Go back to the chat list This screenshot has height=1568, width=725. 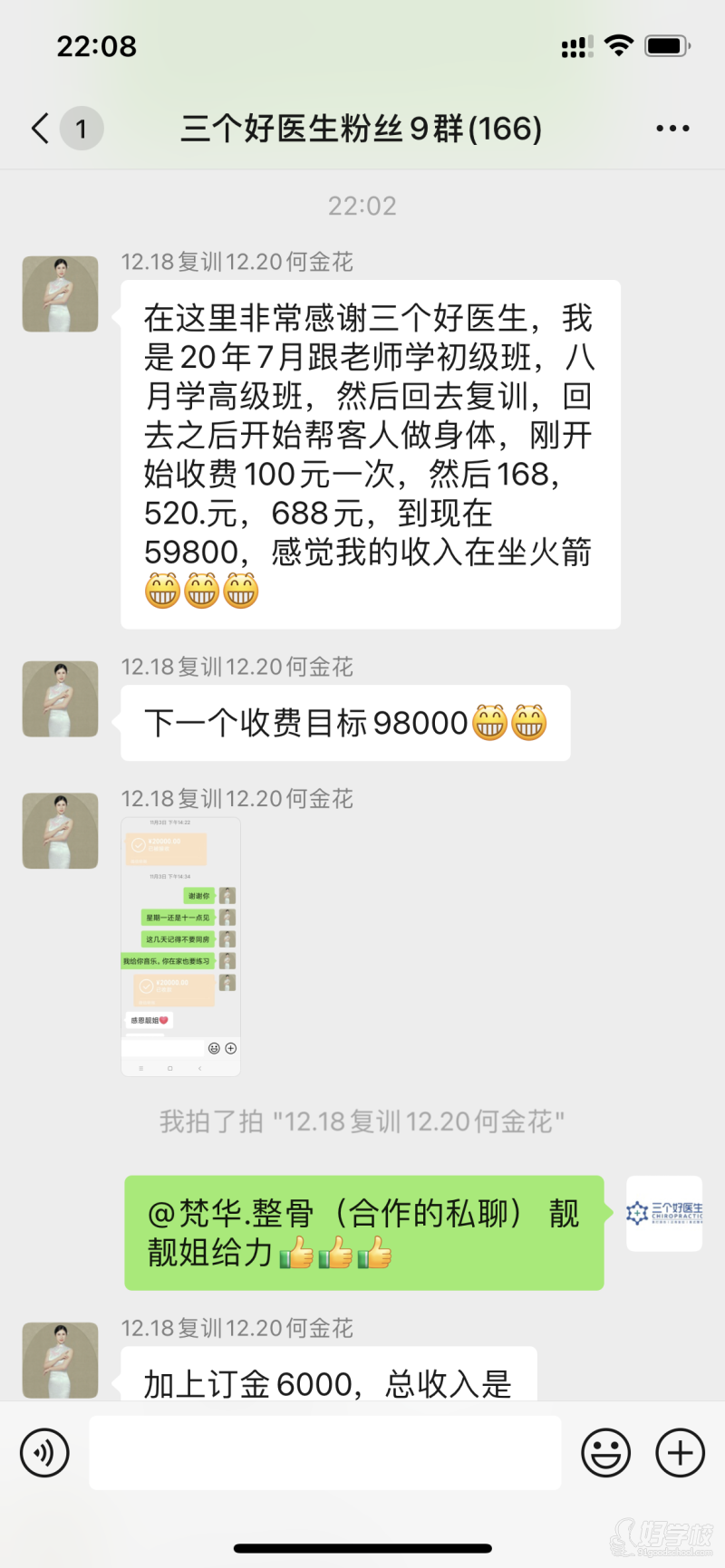click(x=41, y=129)
